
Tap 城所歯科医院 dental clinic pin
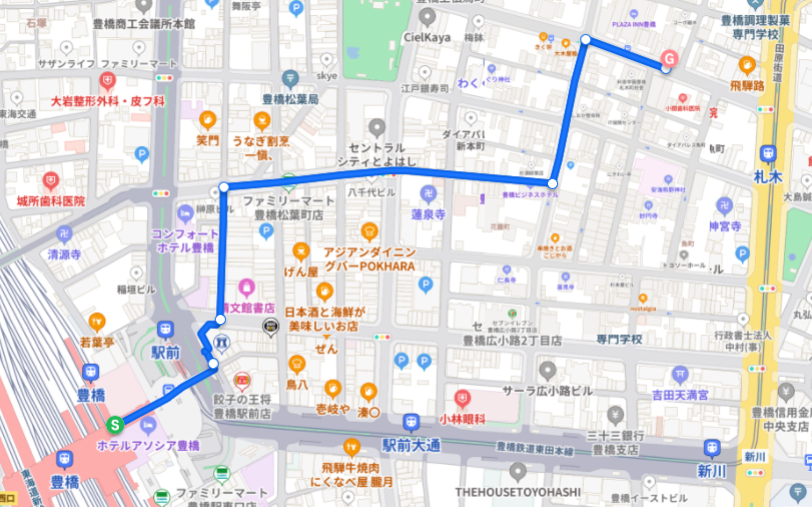tap(50, 181)
